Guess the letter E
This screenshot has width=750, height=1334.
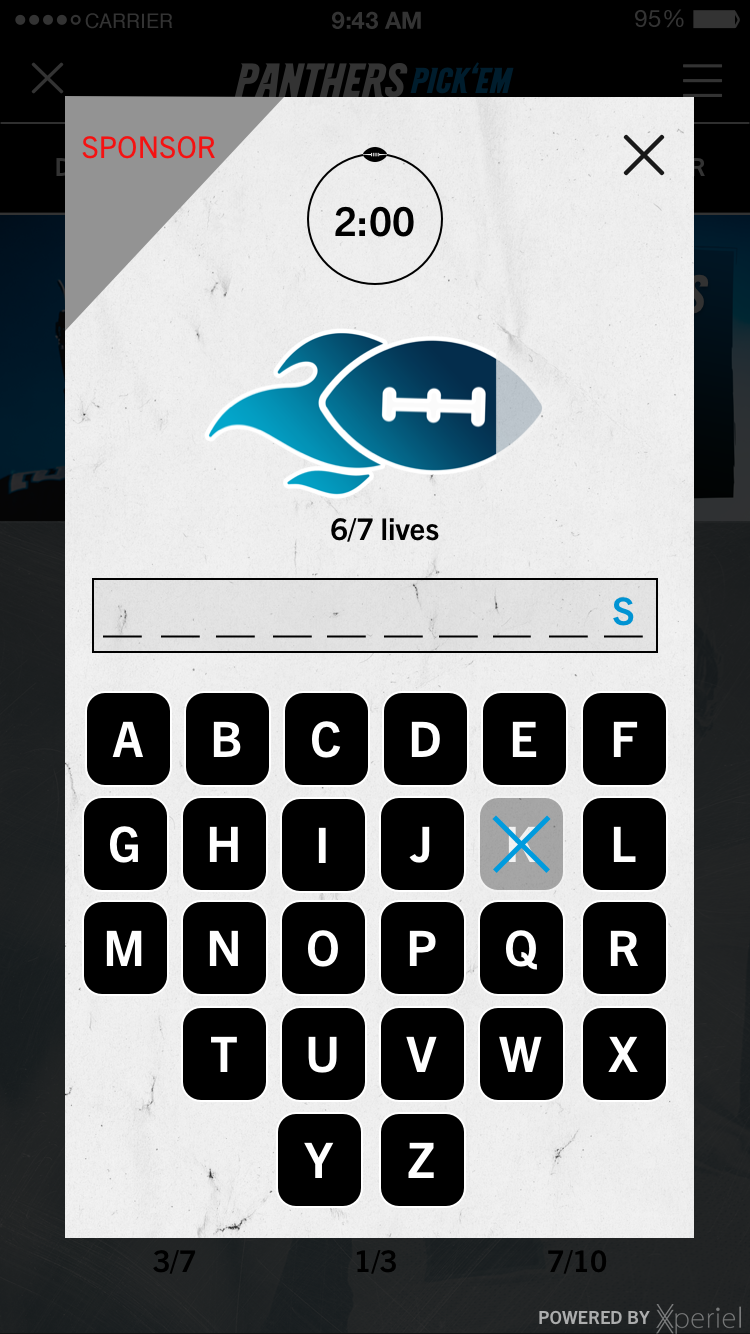[524, 739]
